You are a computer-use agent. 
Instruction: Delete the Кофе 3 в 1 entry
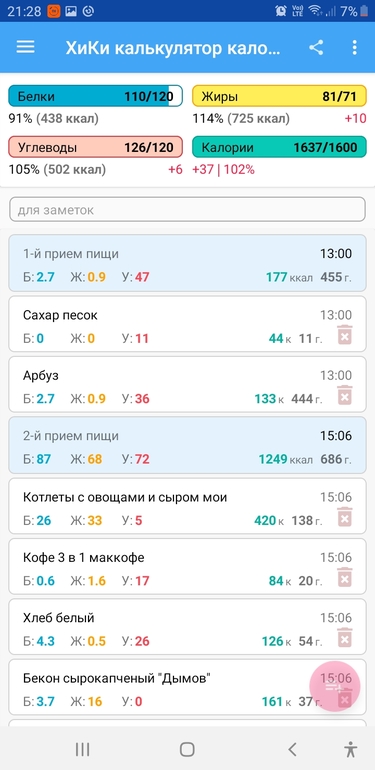point(346,578)
